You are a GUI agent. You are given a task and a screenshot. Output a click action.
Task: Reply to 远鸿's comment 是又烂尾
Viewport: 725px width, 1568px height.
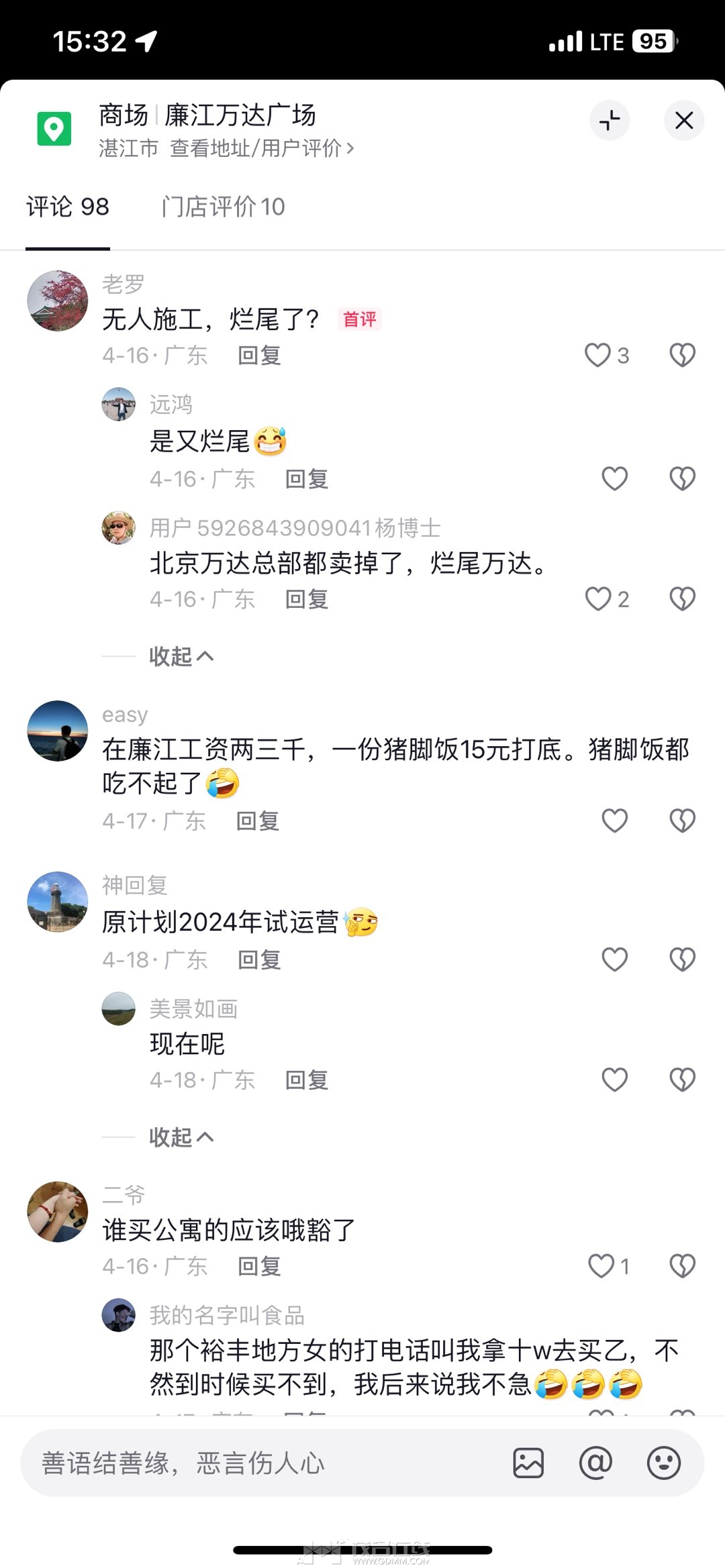[306, 479]
